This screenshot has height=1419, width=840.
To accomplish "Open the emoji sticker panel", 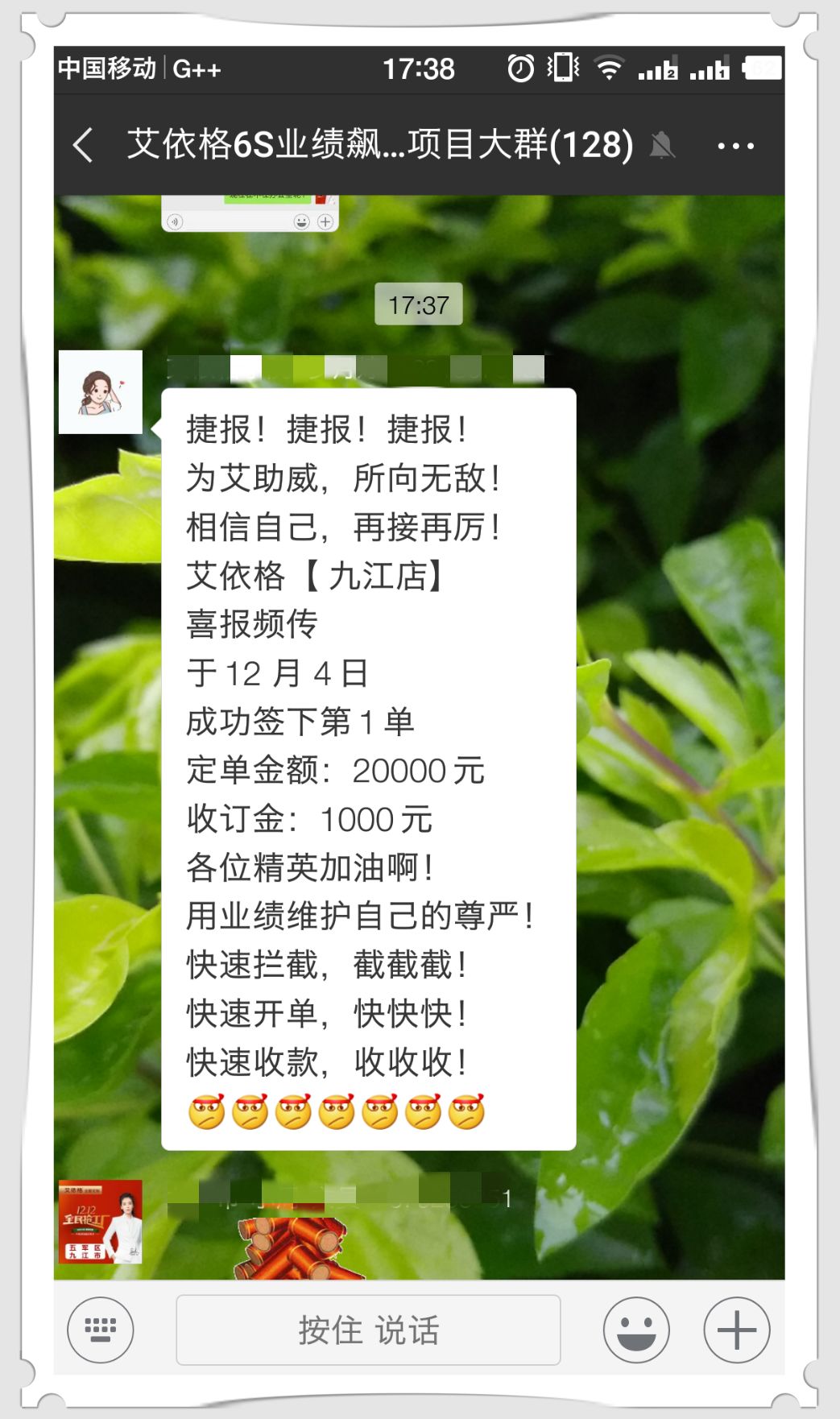I will 636,1330.
